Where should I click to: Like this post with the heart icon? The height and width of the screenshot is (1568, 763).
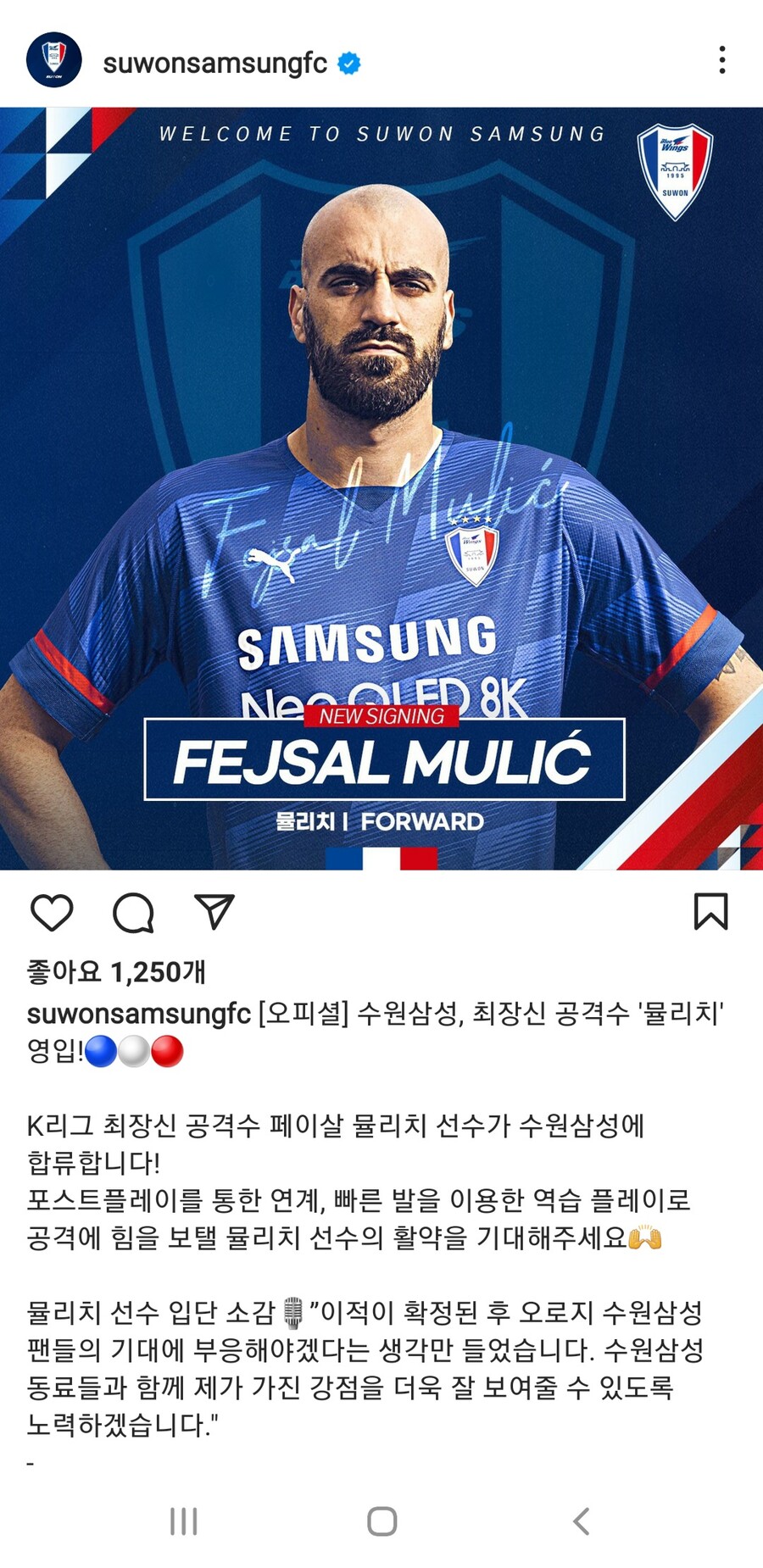52,913
